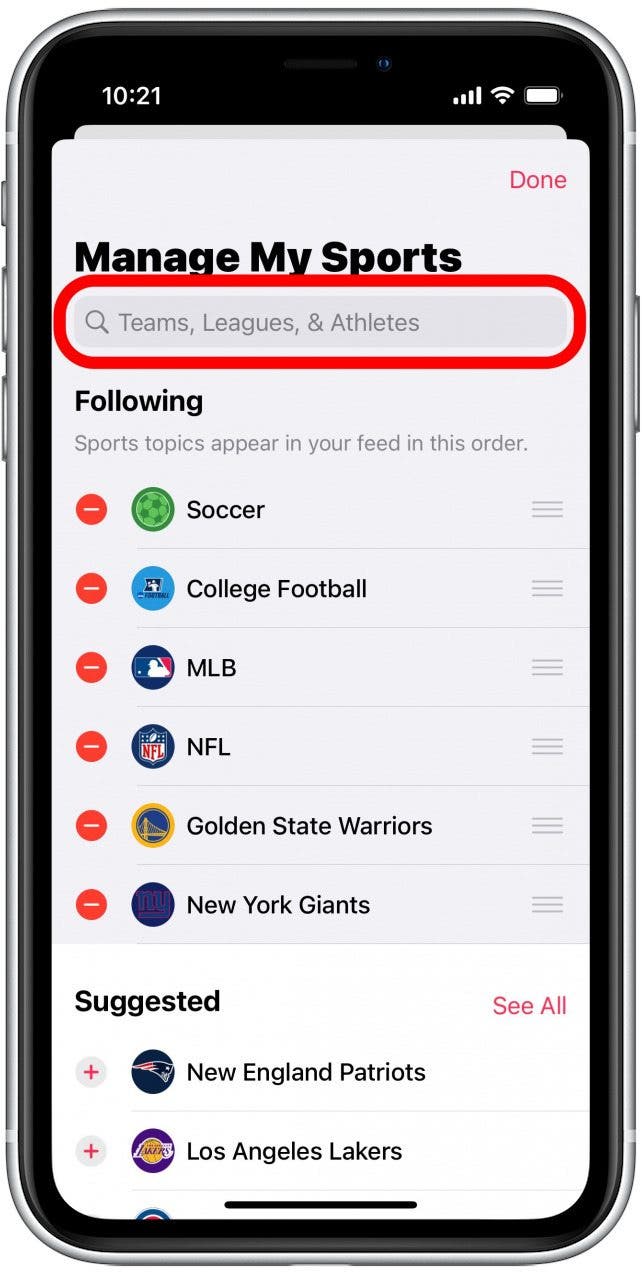Tap Done to finish managing sports

(x=537, y=180)
